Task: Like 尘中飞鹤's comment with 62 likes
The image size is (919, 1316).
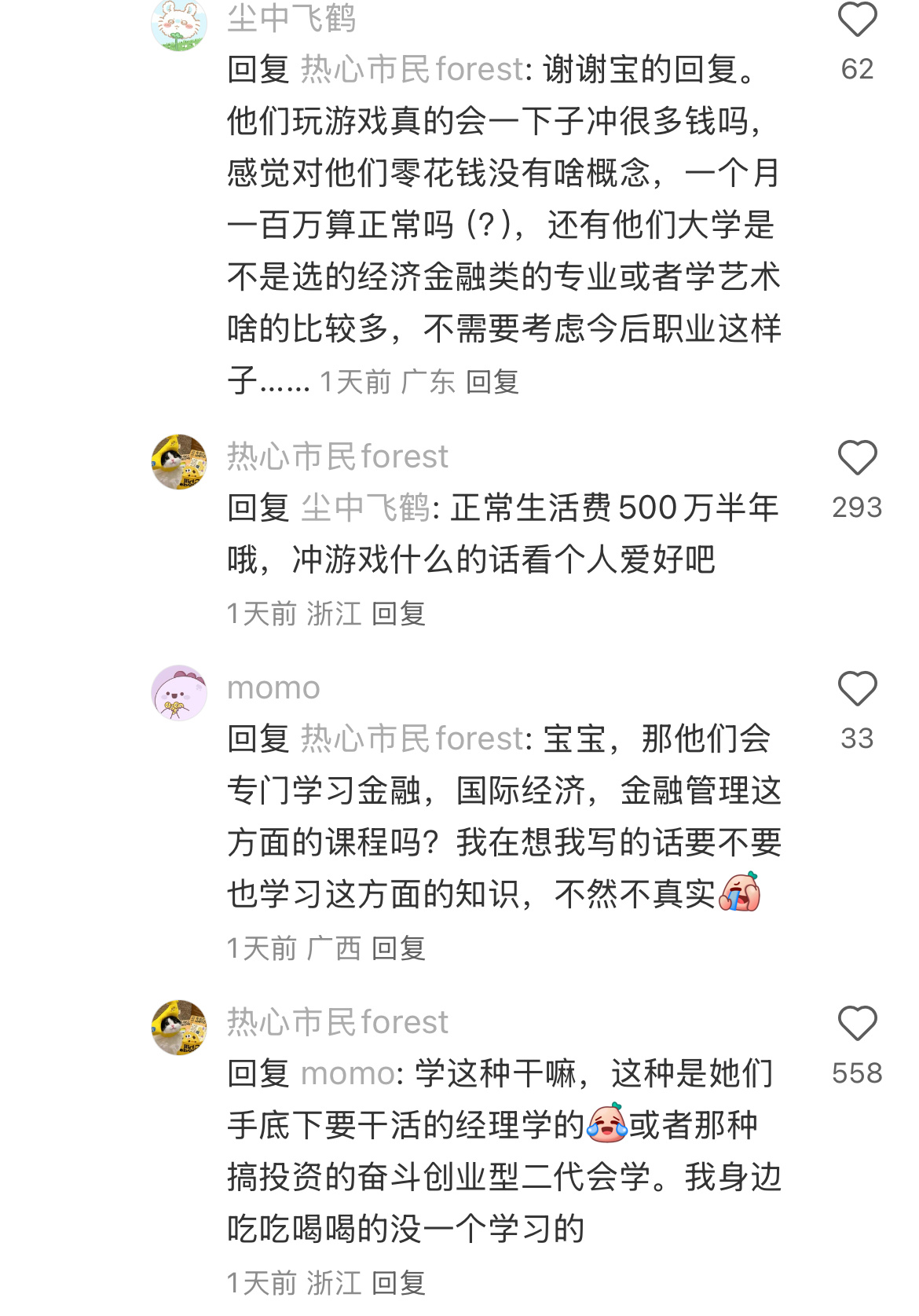Action: click(x=857, y=20)
